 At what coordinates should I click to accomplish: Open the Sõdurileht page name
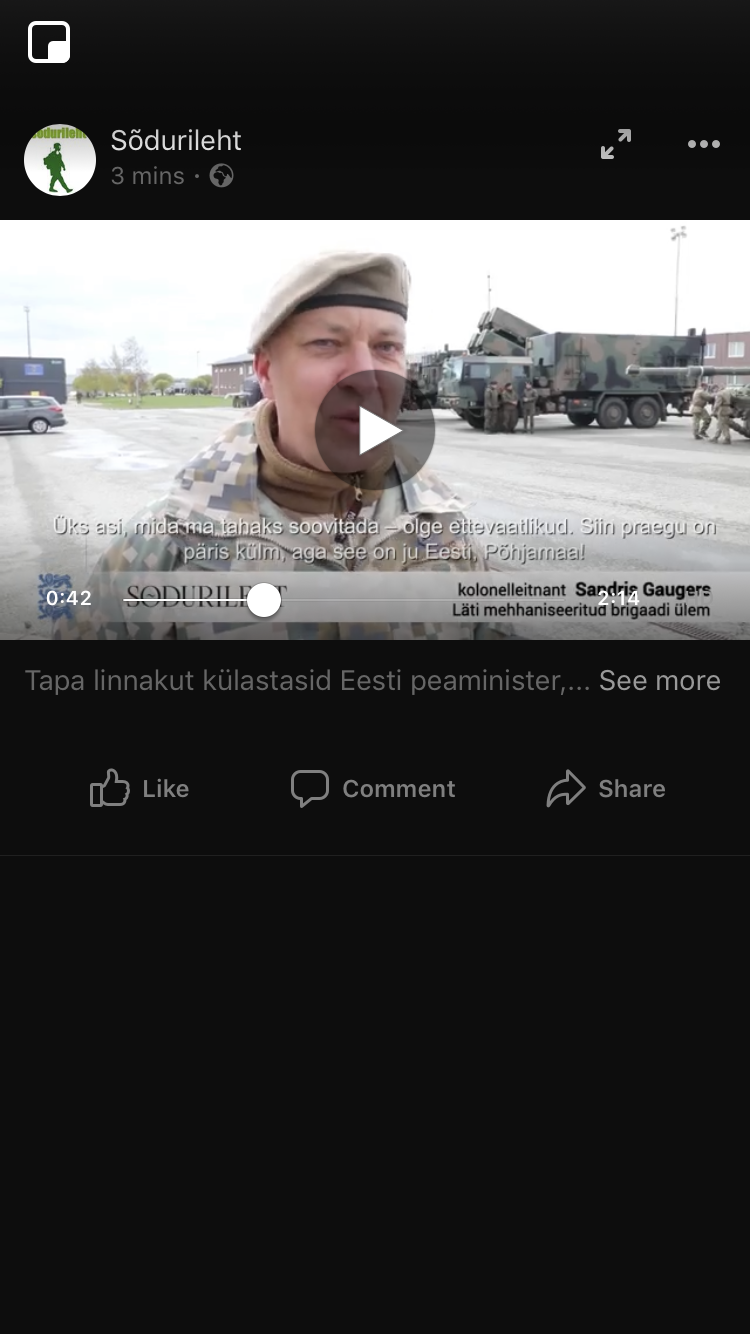point(176,141)
